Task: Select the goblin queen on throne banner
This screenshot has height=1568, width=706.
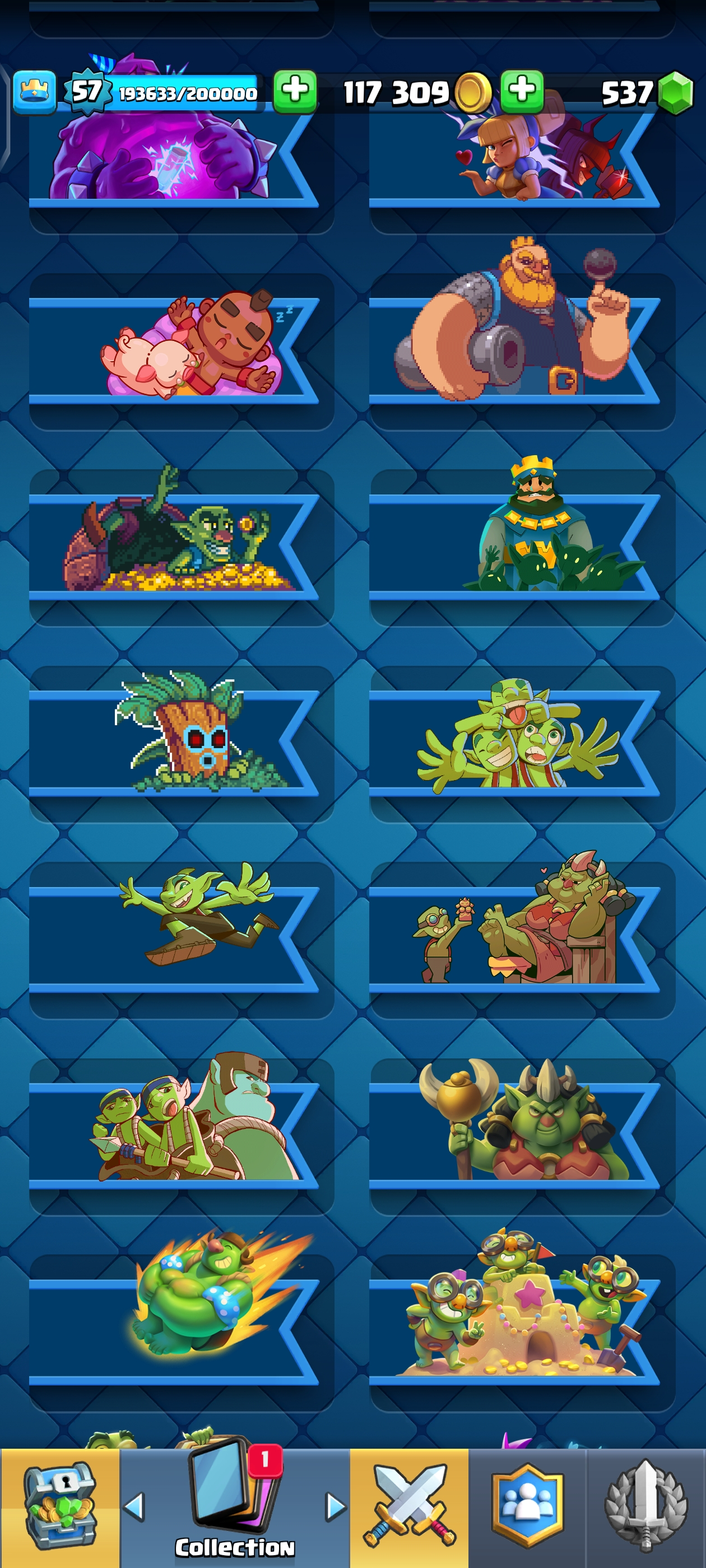Action: (x=522, y=939)
